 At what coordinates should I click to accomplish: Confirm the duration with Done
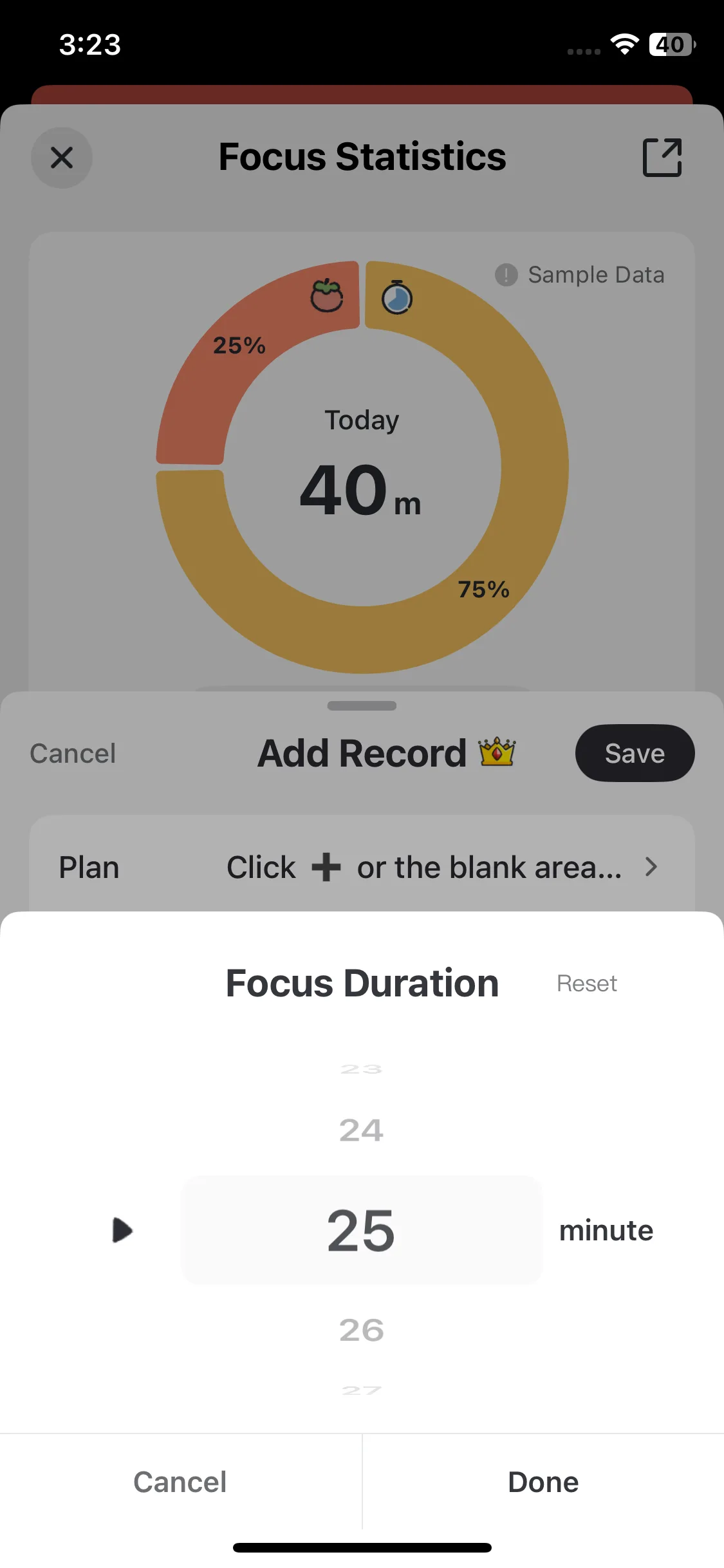[x=543, y=1482]
